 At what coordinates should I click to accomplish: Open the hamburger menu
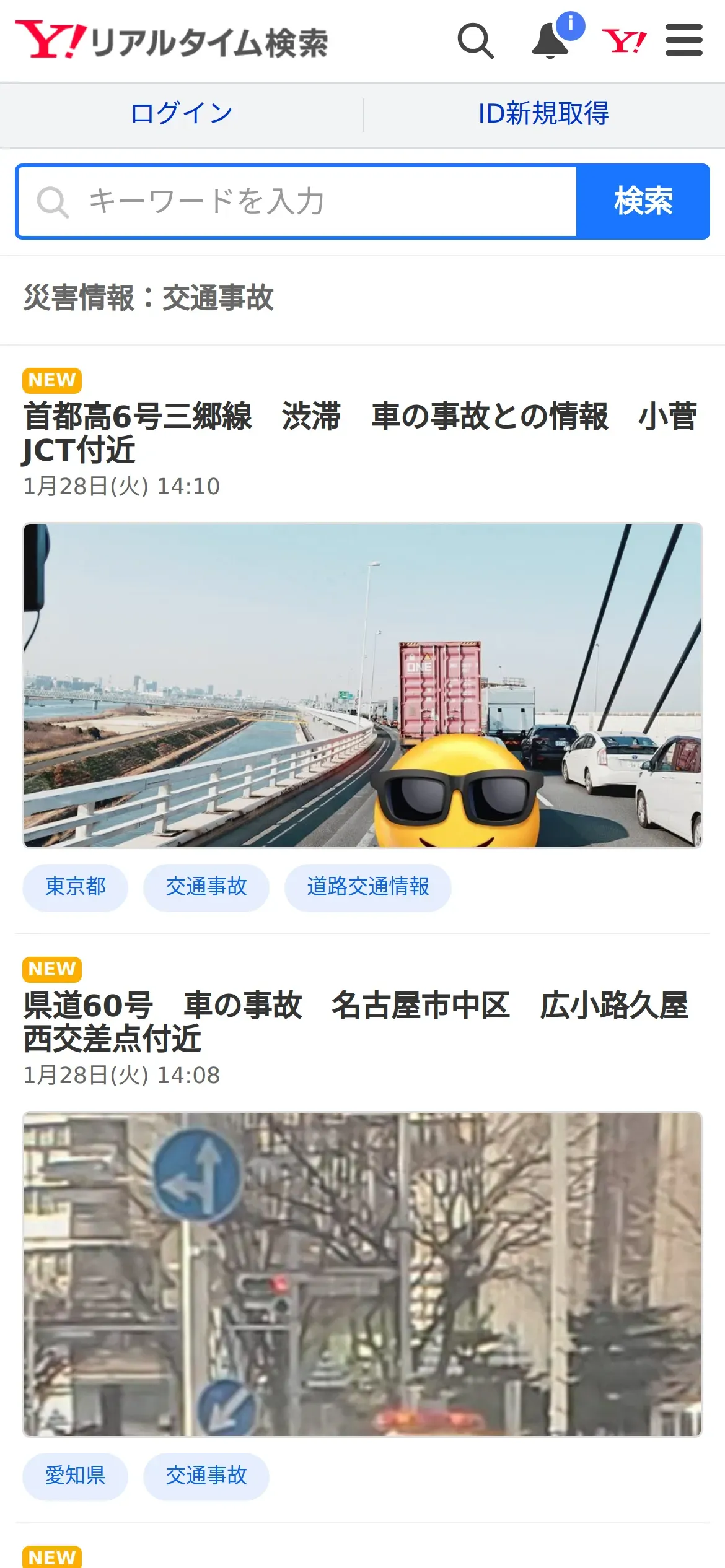[x=683, y=41]
